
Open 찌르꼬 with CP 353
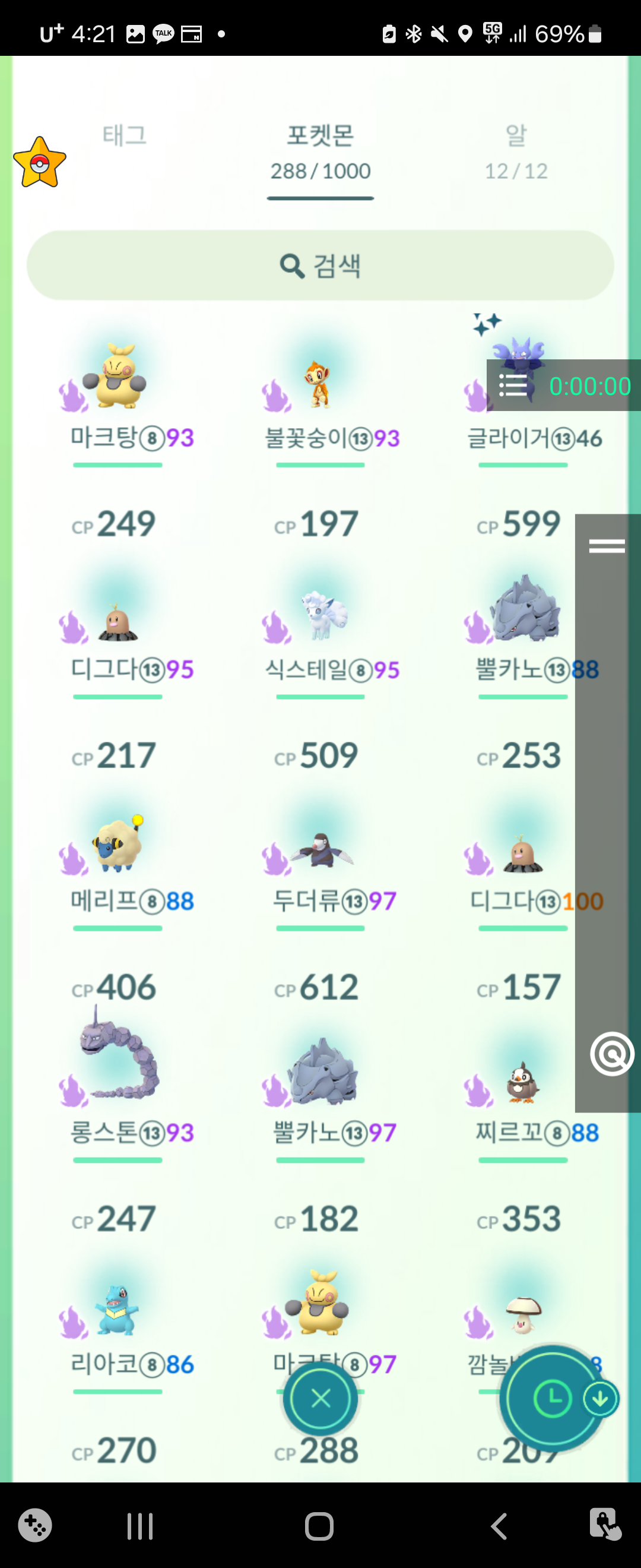pos(522,1083)
